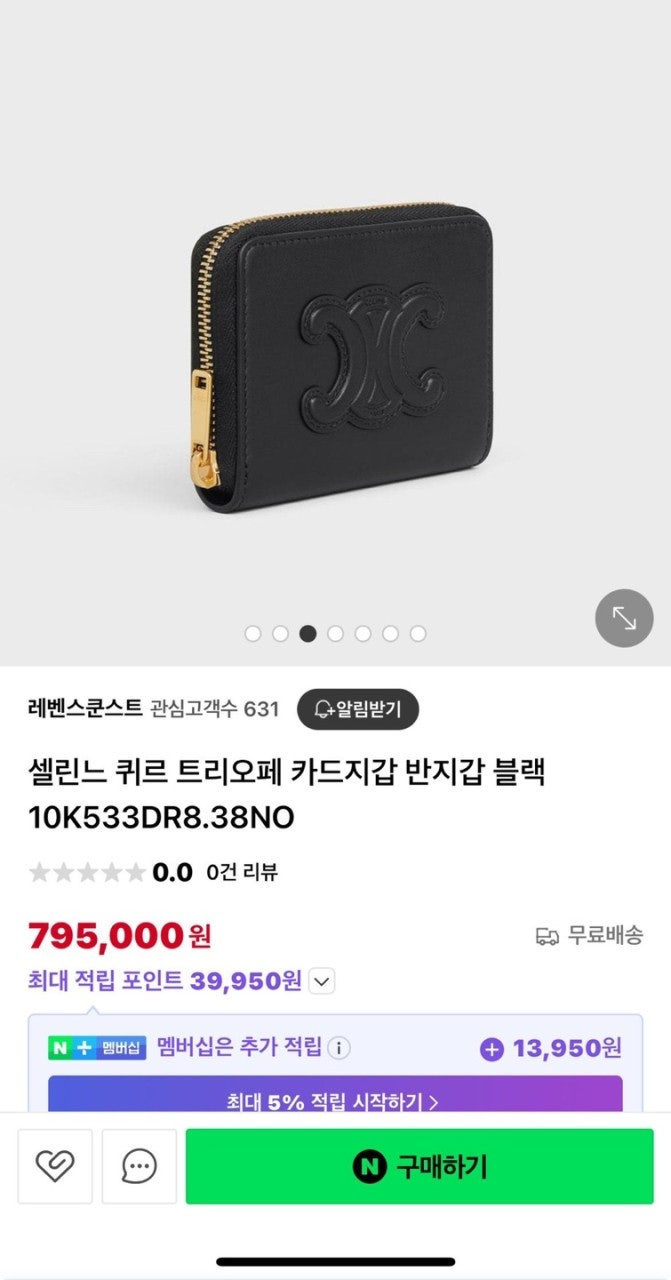Open the 레벤스쿤스트 store page
The width and height of the screenshot is (671, 1280).
[x=85, y=709]
